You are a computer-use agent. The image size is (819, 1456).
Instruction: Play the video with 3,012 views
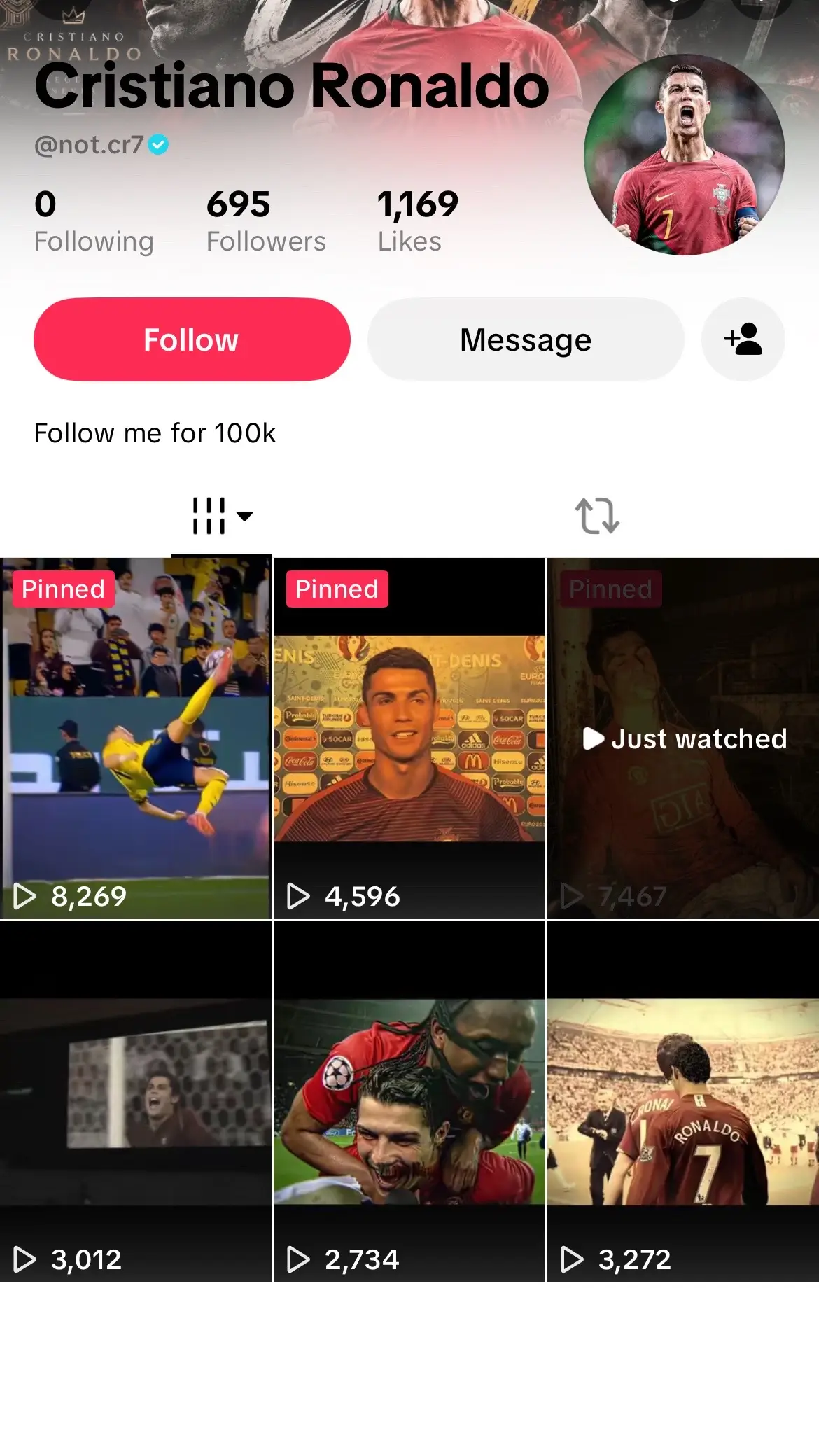click(x=135, y=1102)
